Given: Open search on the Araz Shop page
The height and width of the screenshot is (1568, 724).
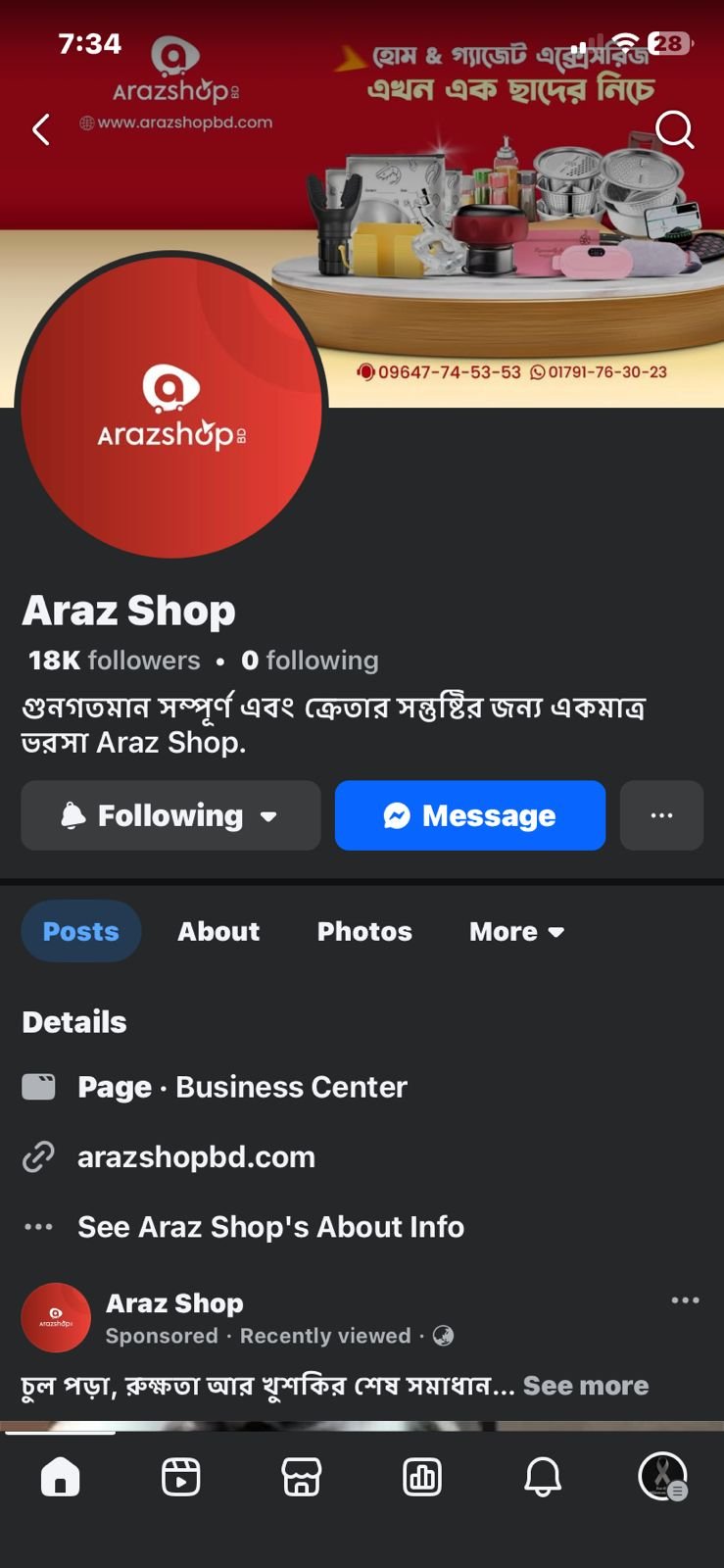Looking at the screenshot, I should [674, 129].
